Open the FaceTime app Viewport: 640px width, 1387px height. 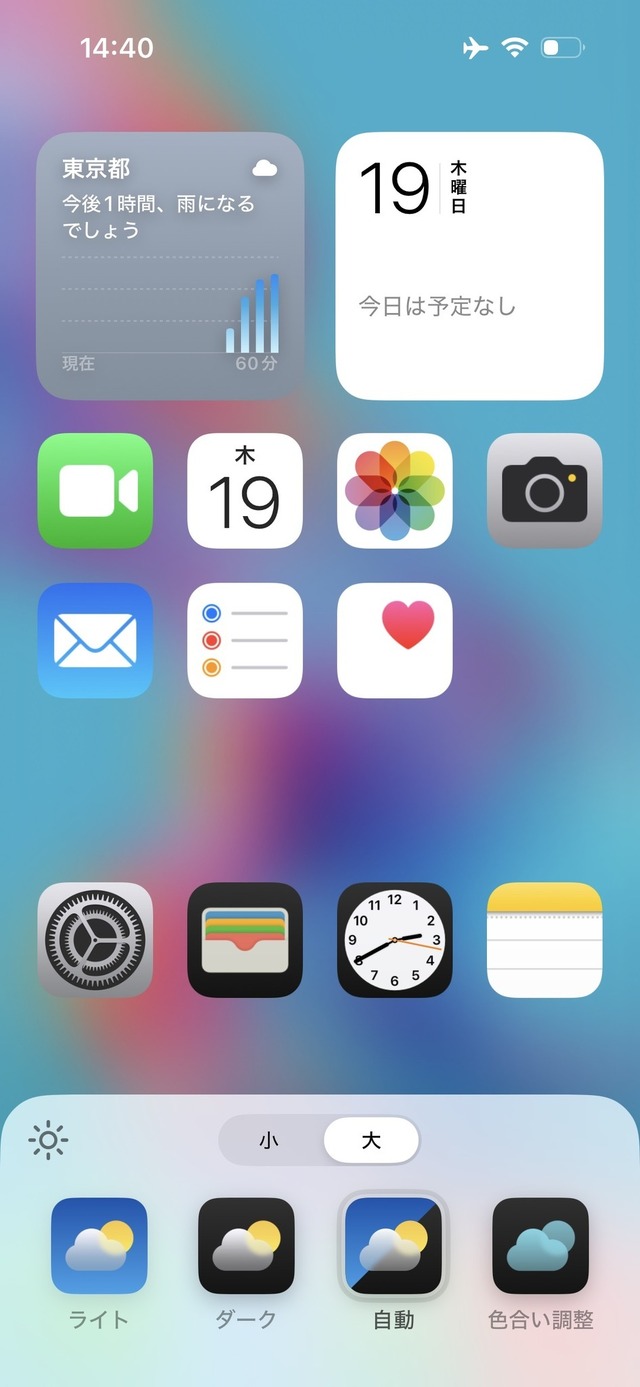[95, 491]
